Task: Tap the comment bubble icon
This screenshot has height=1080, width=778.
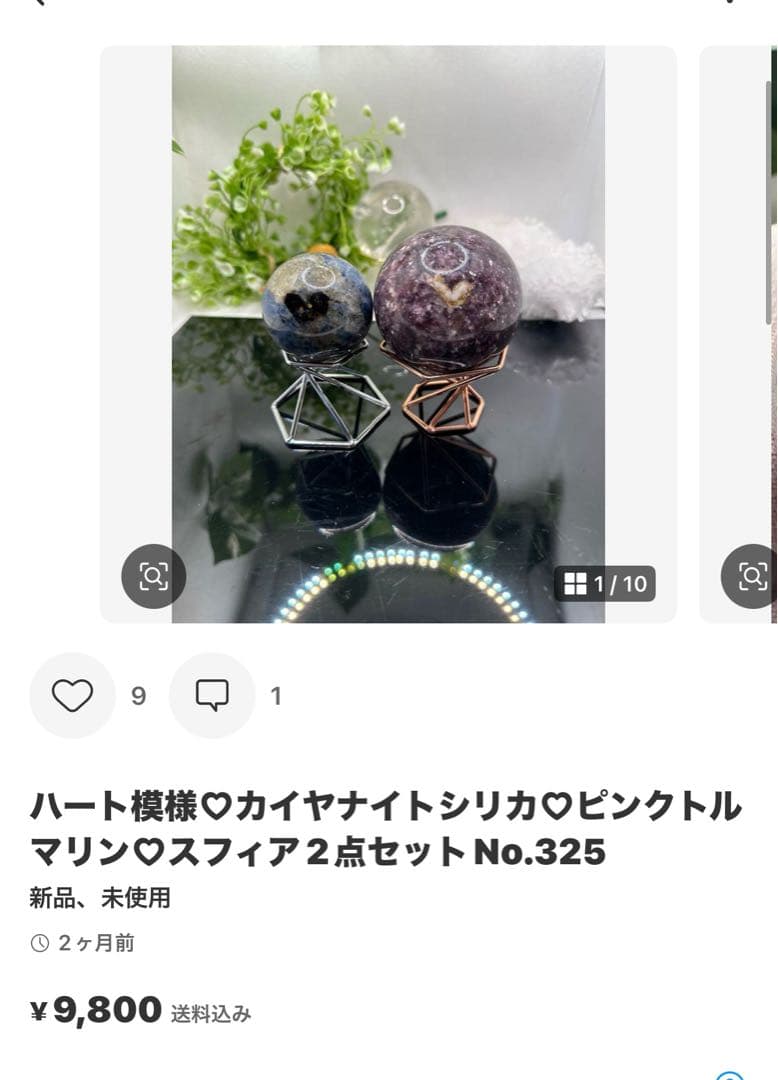Action: [210, 696]
